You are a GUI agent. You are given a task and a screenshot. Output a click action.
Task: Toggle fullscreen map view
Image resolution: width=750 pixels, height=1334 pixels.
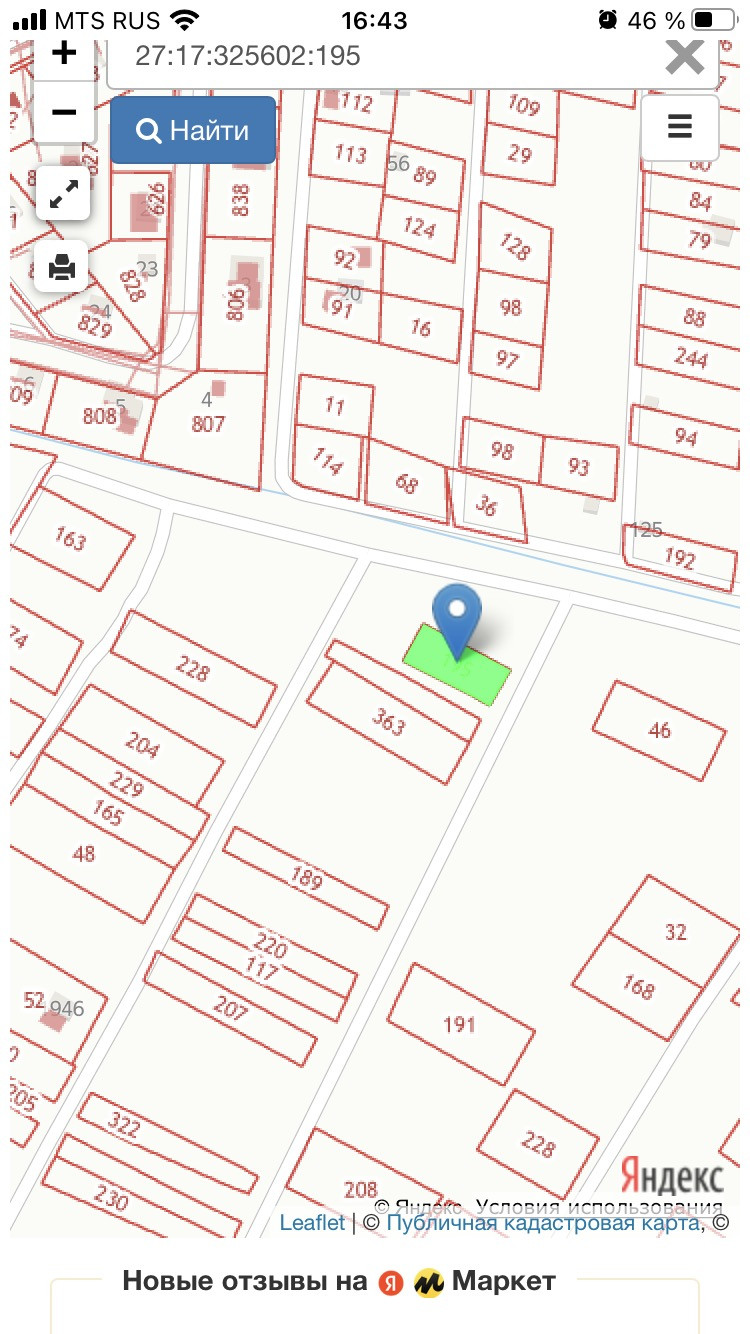(64, 193)
